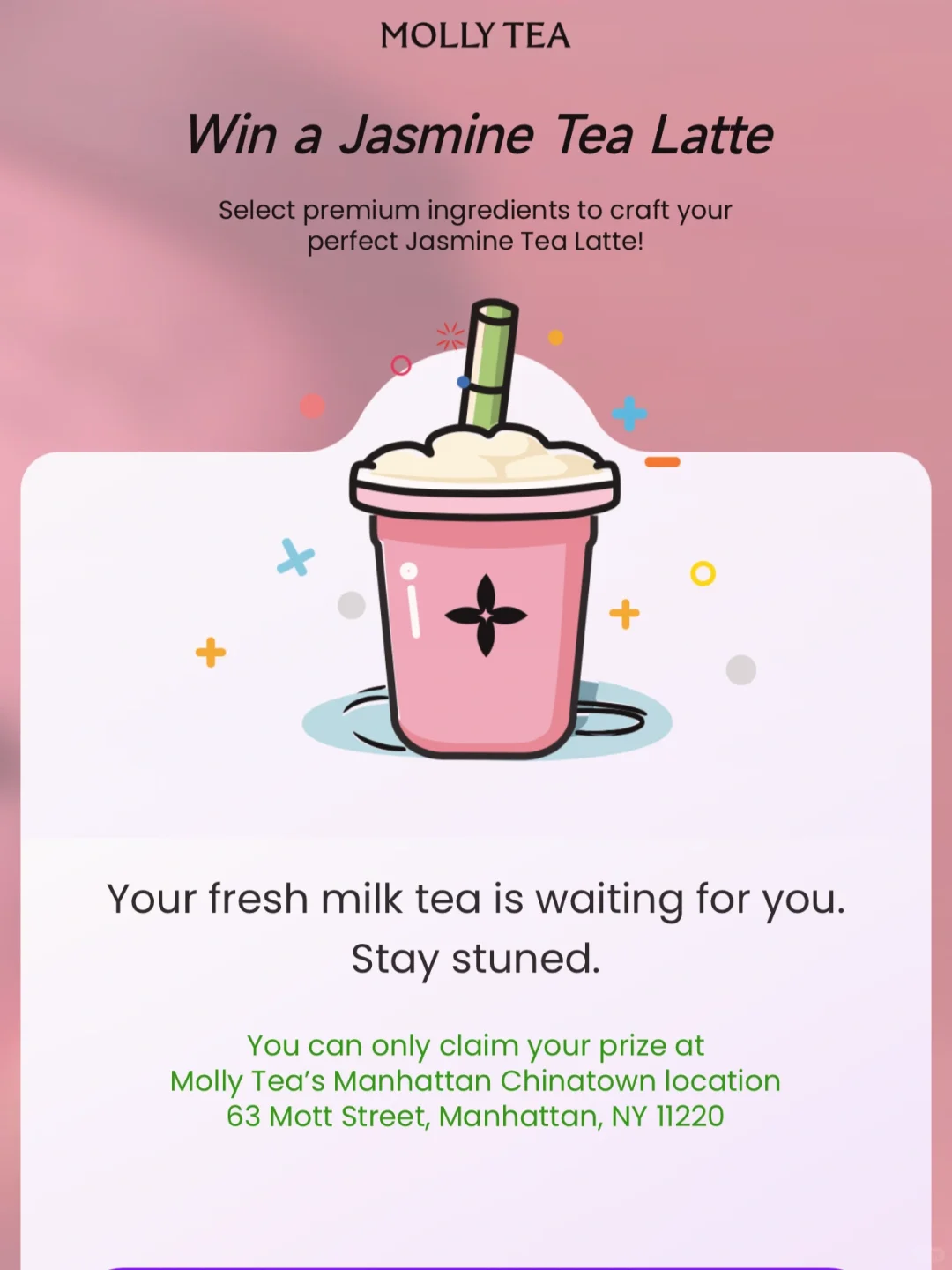952x1270 pixels.
Task: Tap the Manhattan Chinatown location line
Action: 474,1080
